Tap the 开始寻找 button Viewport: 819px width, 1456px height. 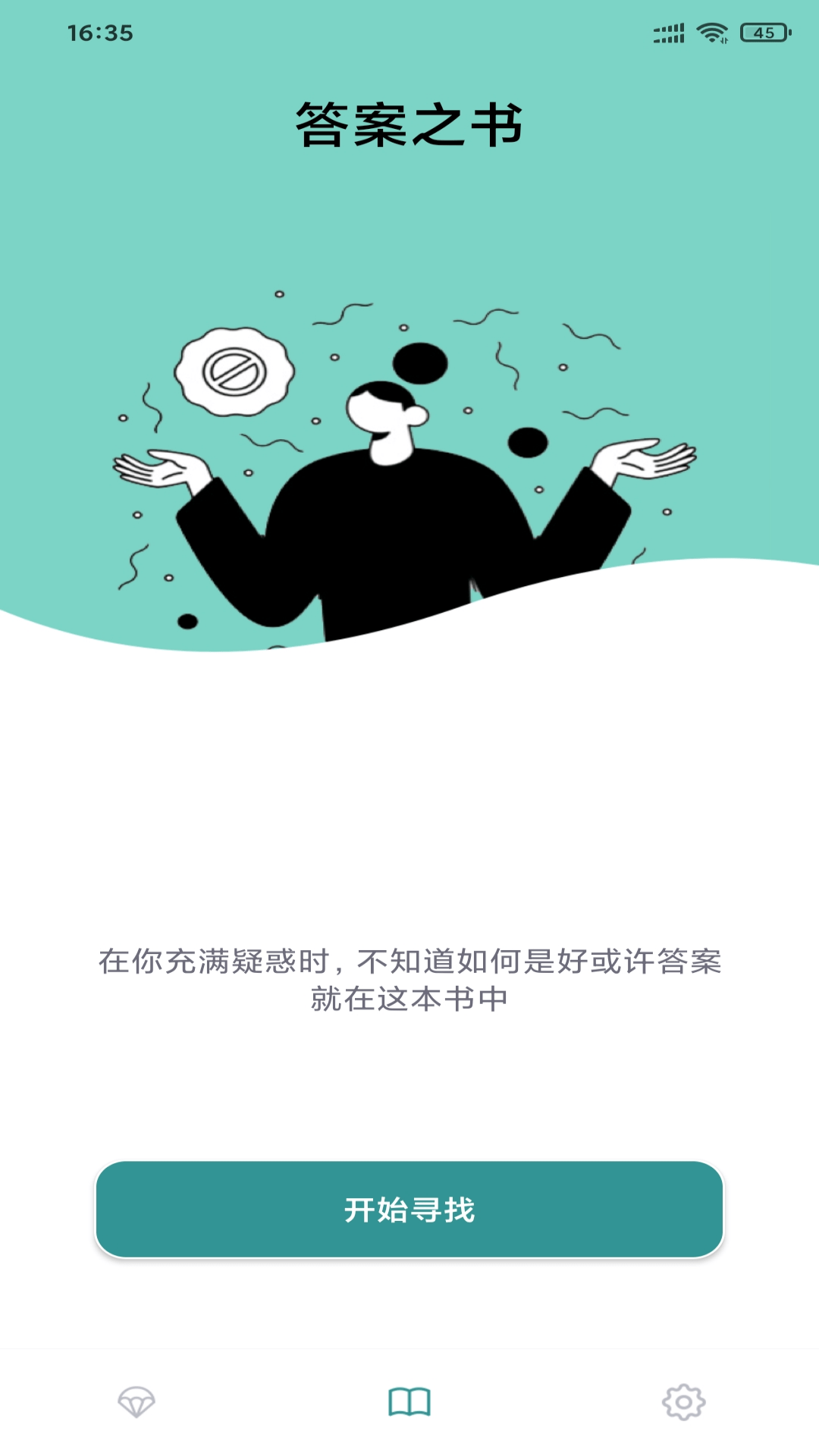[x=409, y=1210]
